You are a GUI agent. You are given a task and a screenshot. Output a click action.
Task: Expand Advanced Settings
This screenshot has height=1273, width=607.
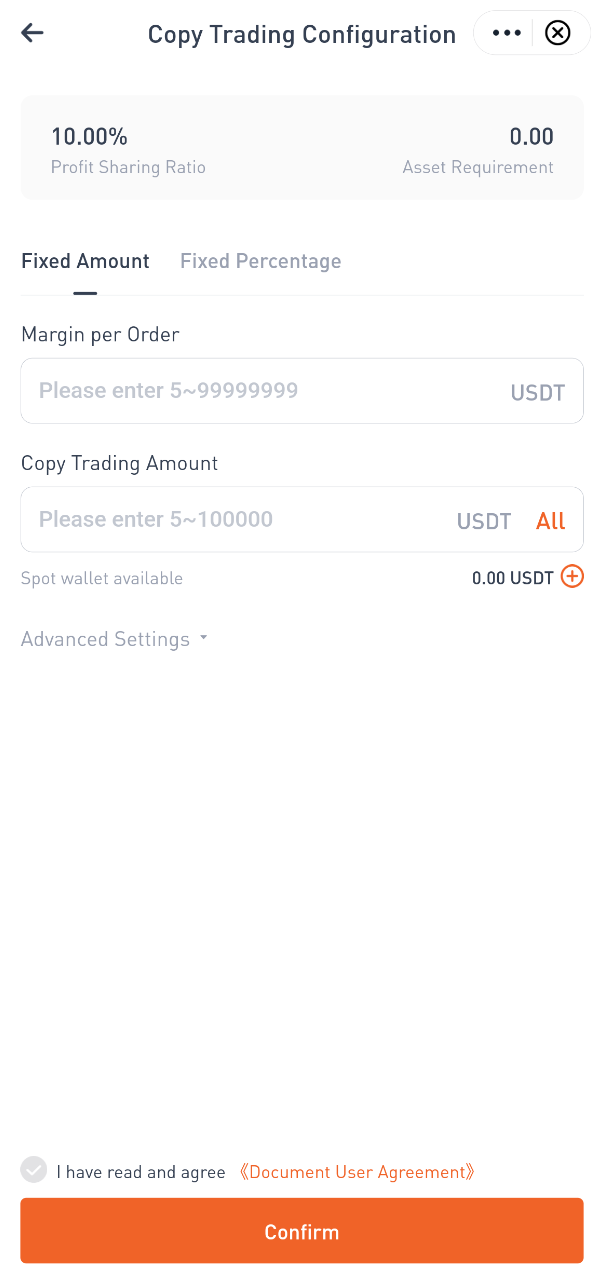114,639
